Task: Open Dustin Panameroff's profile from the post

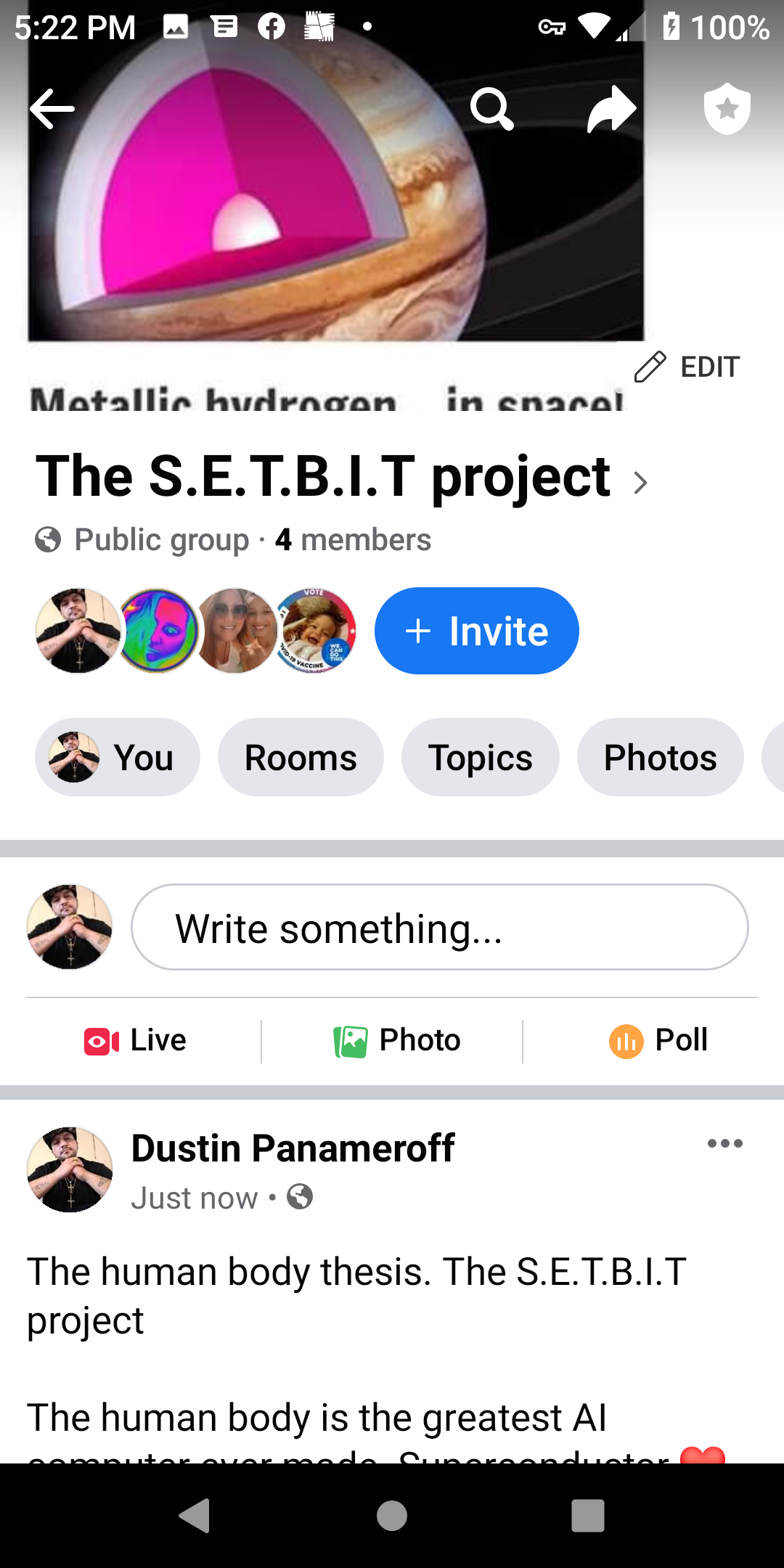Action: point(293,1148)
